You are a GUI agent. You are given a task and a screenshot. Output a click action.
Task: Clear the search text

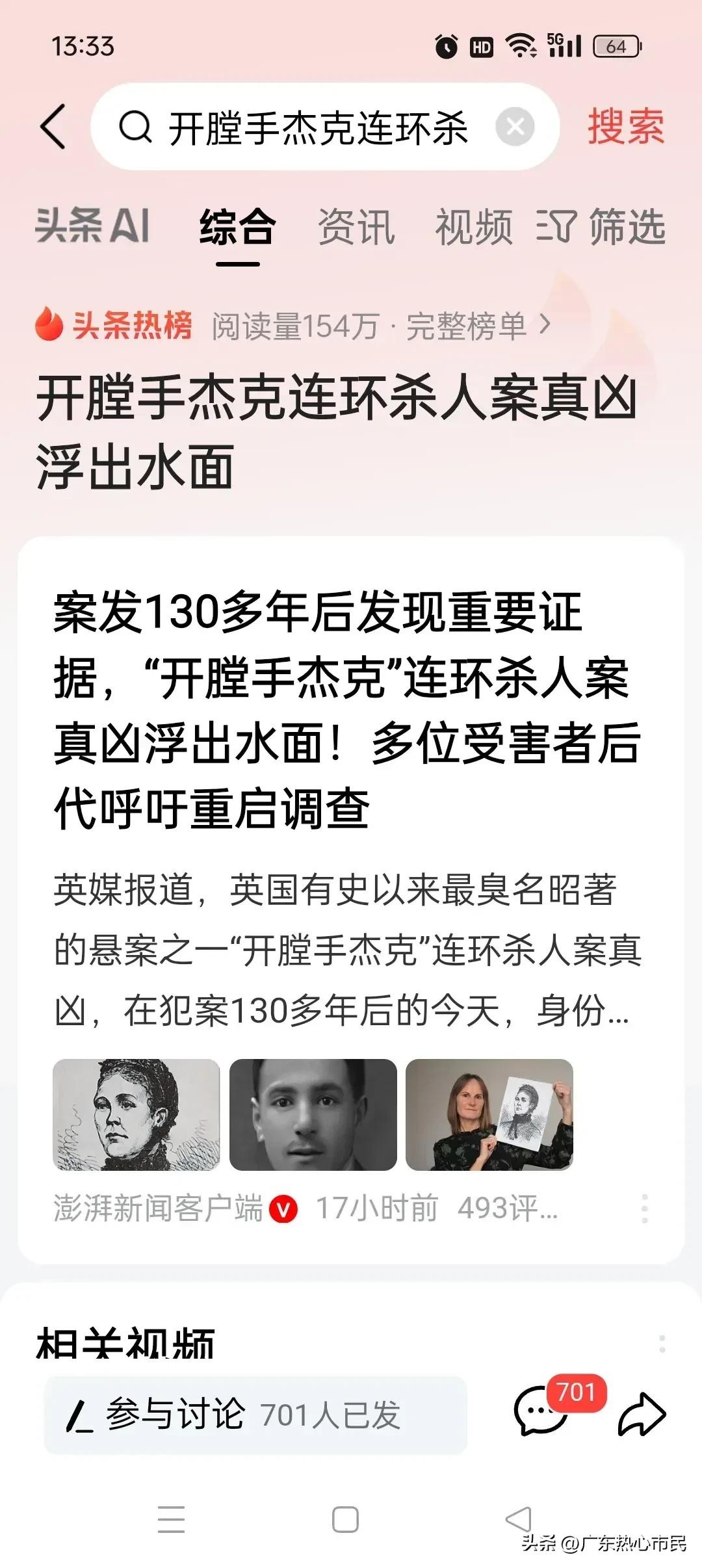[515, 127]
